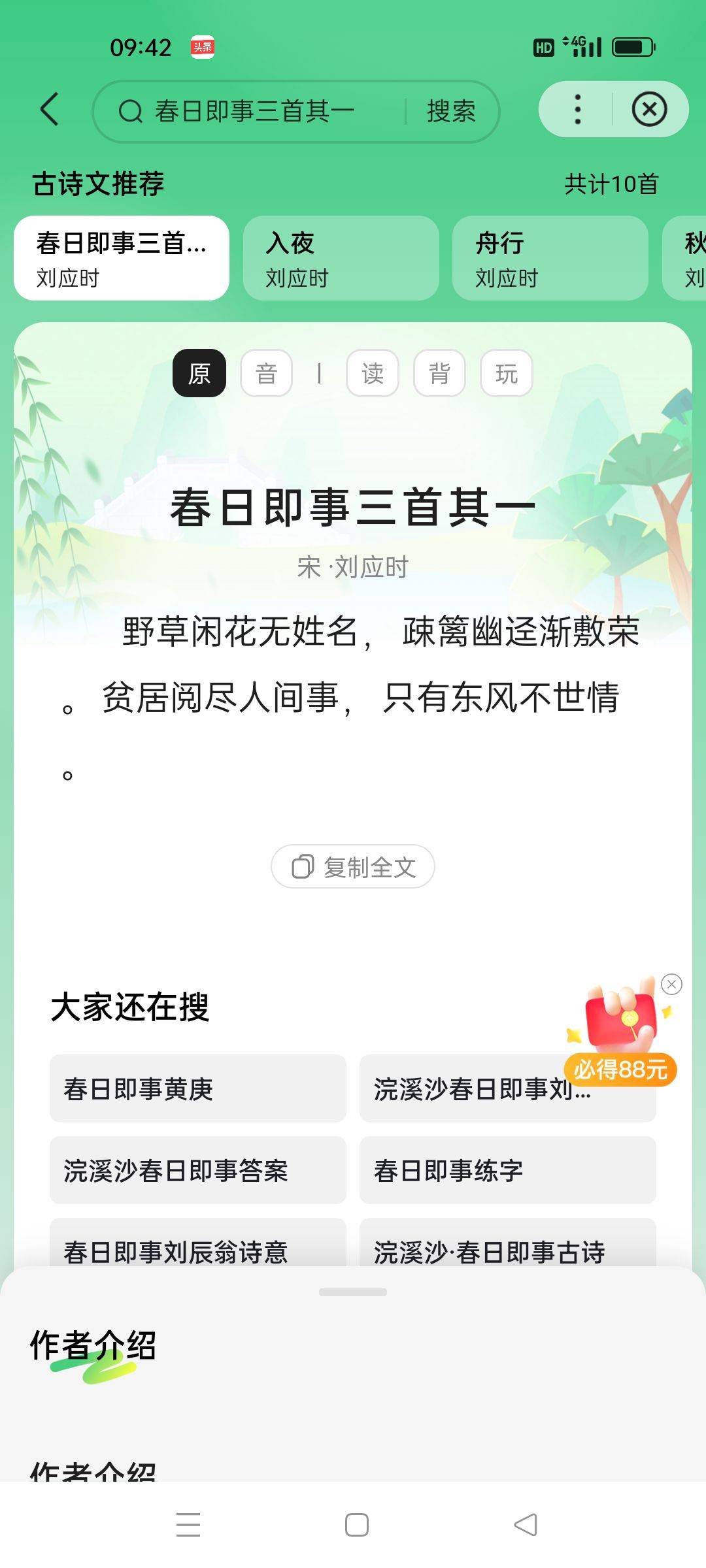Tap the system home button

click(x=356, y=1525)
